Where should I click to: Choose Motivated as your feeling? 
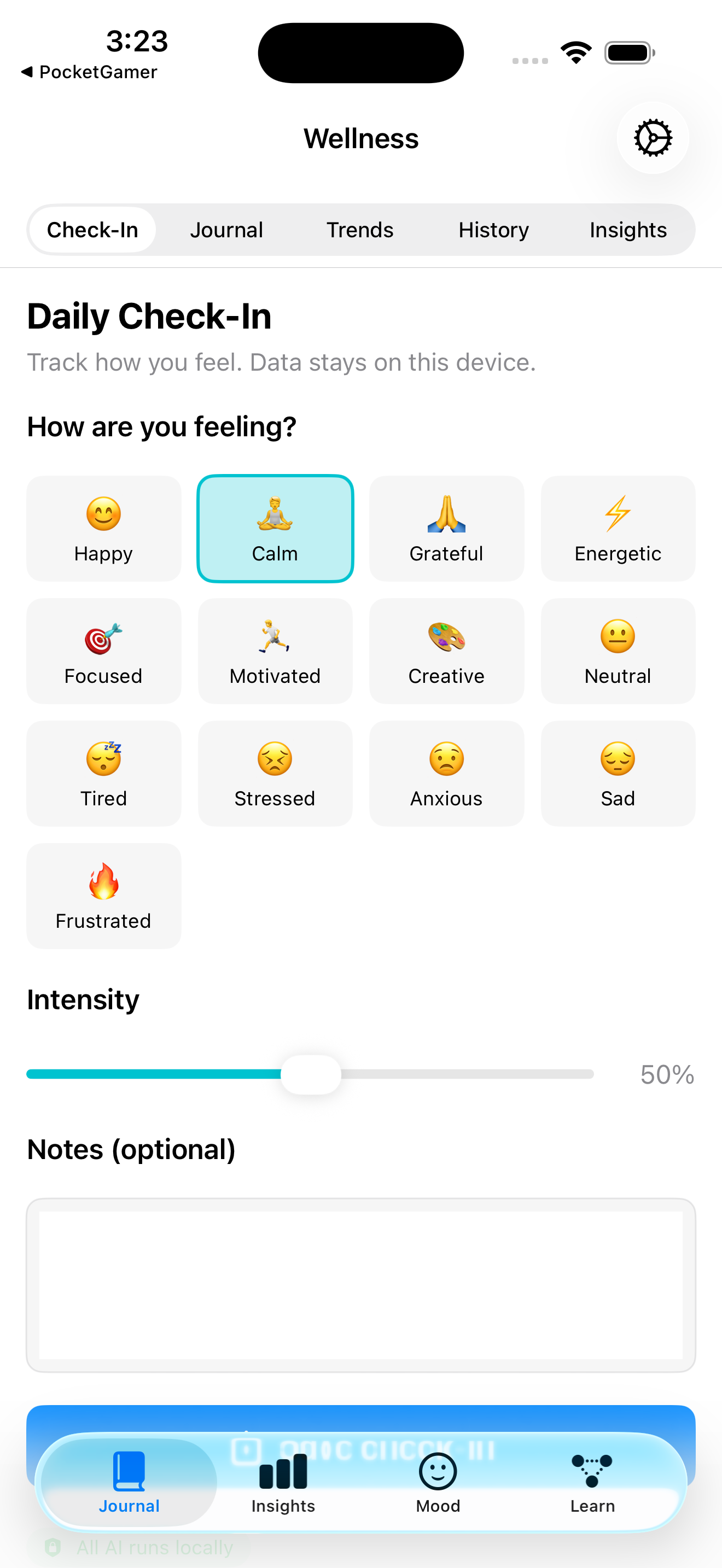pyautogui.click(x=275, y=651)
